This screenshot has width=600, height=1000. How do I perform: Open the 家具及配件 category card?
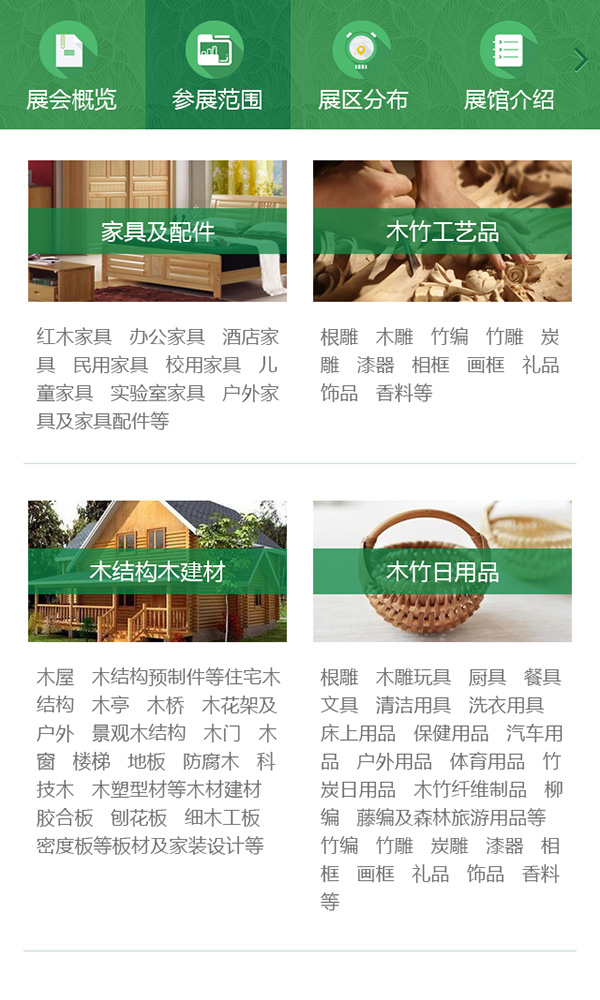pyautogui.click(x=157, y=231)
